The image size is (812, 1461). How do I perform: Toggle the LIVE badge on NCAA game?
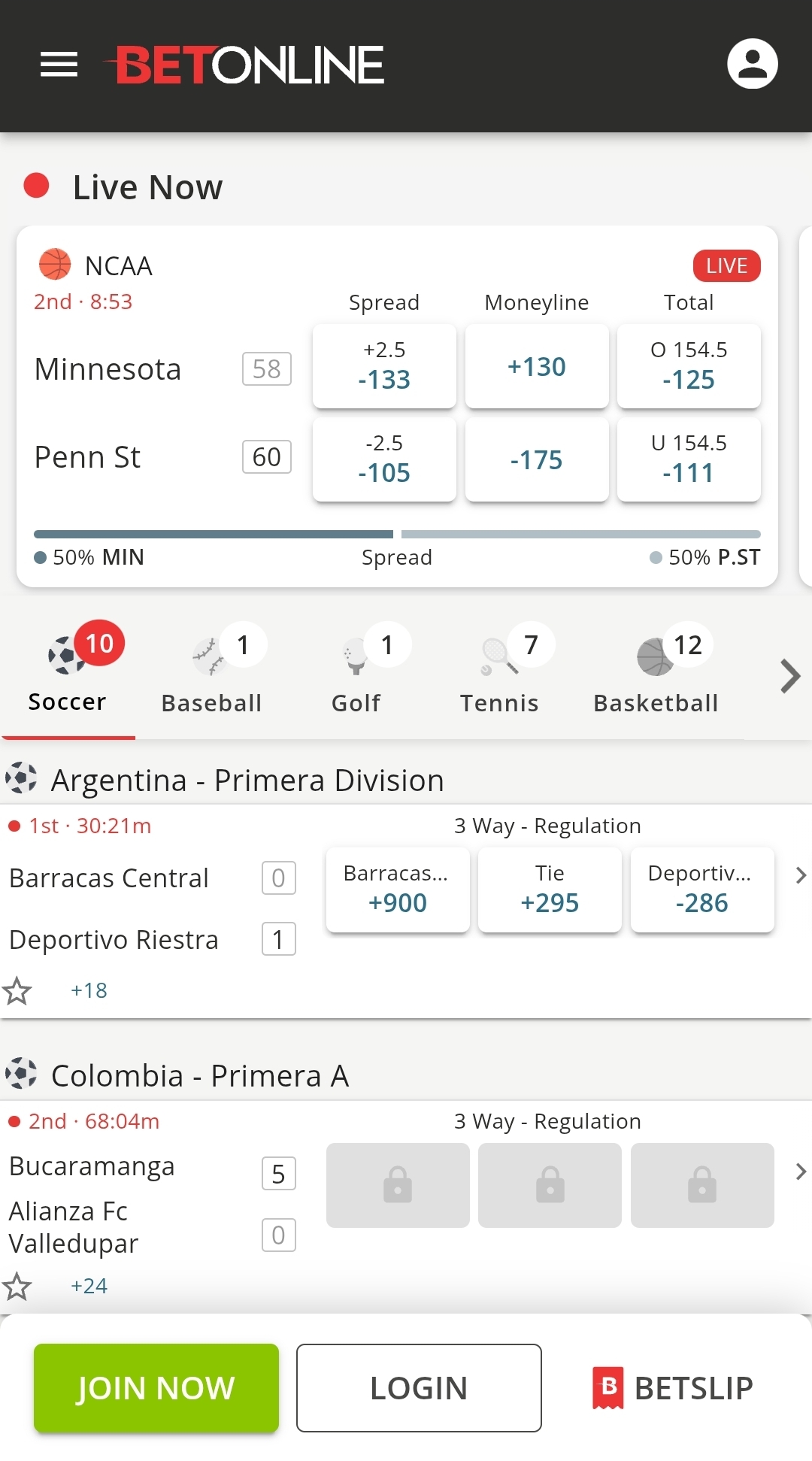tap(726, 265)
